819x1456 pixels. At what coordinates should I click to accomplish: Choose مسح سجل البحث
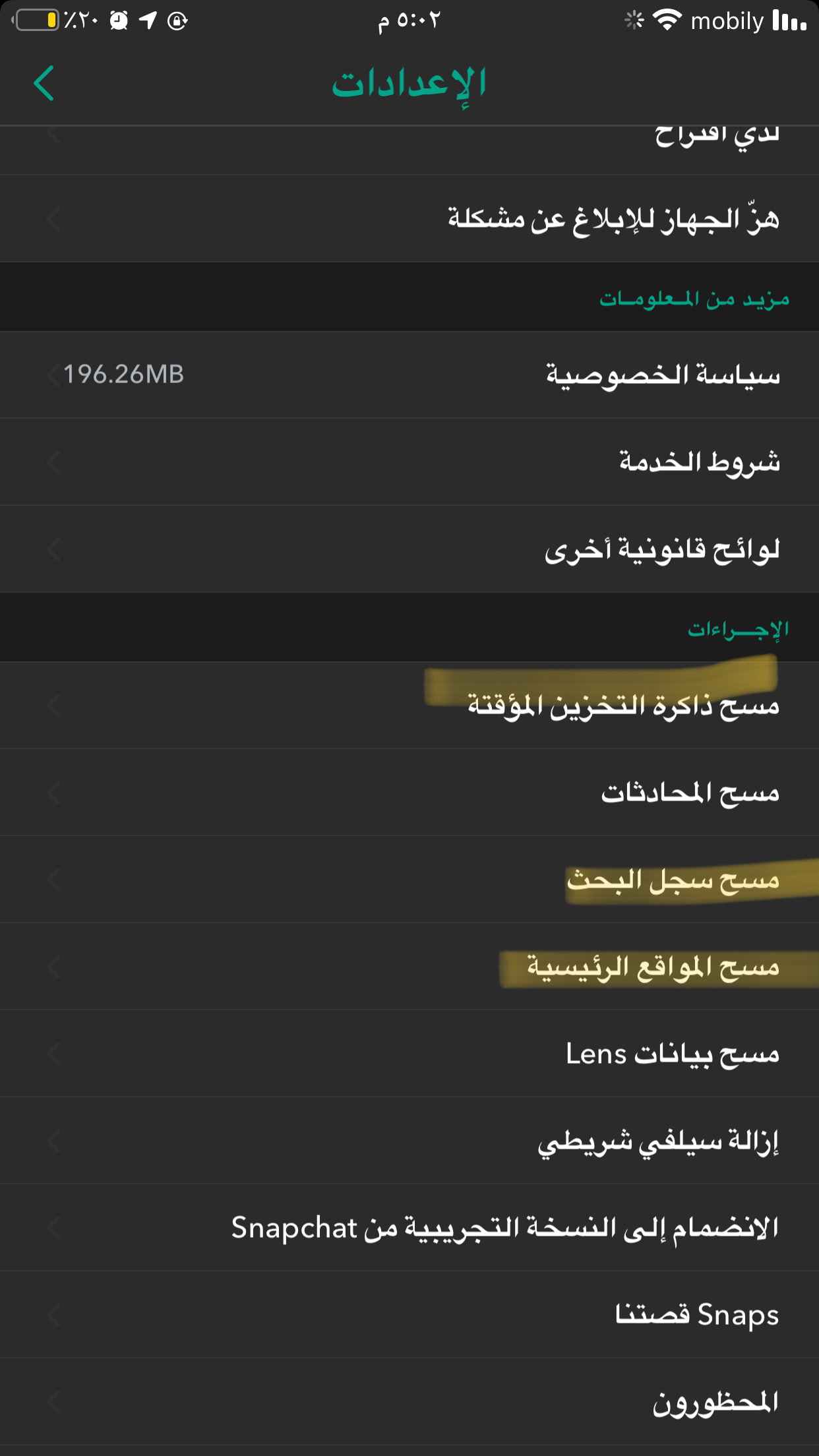coord(409,880)
